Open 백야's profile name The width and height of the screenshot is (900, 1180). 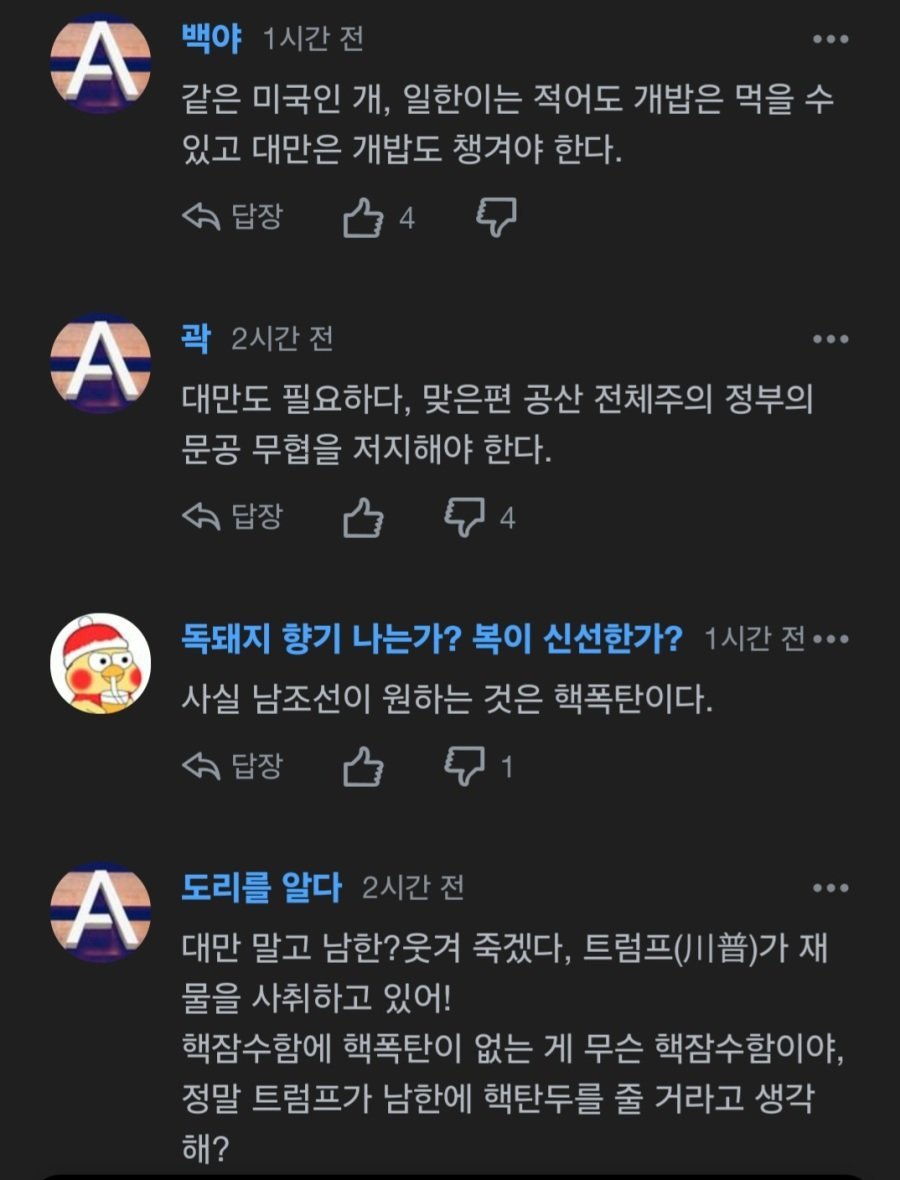[211, 39]
